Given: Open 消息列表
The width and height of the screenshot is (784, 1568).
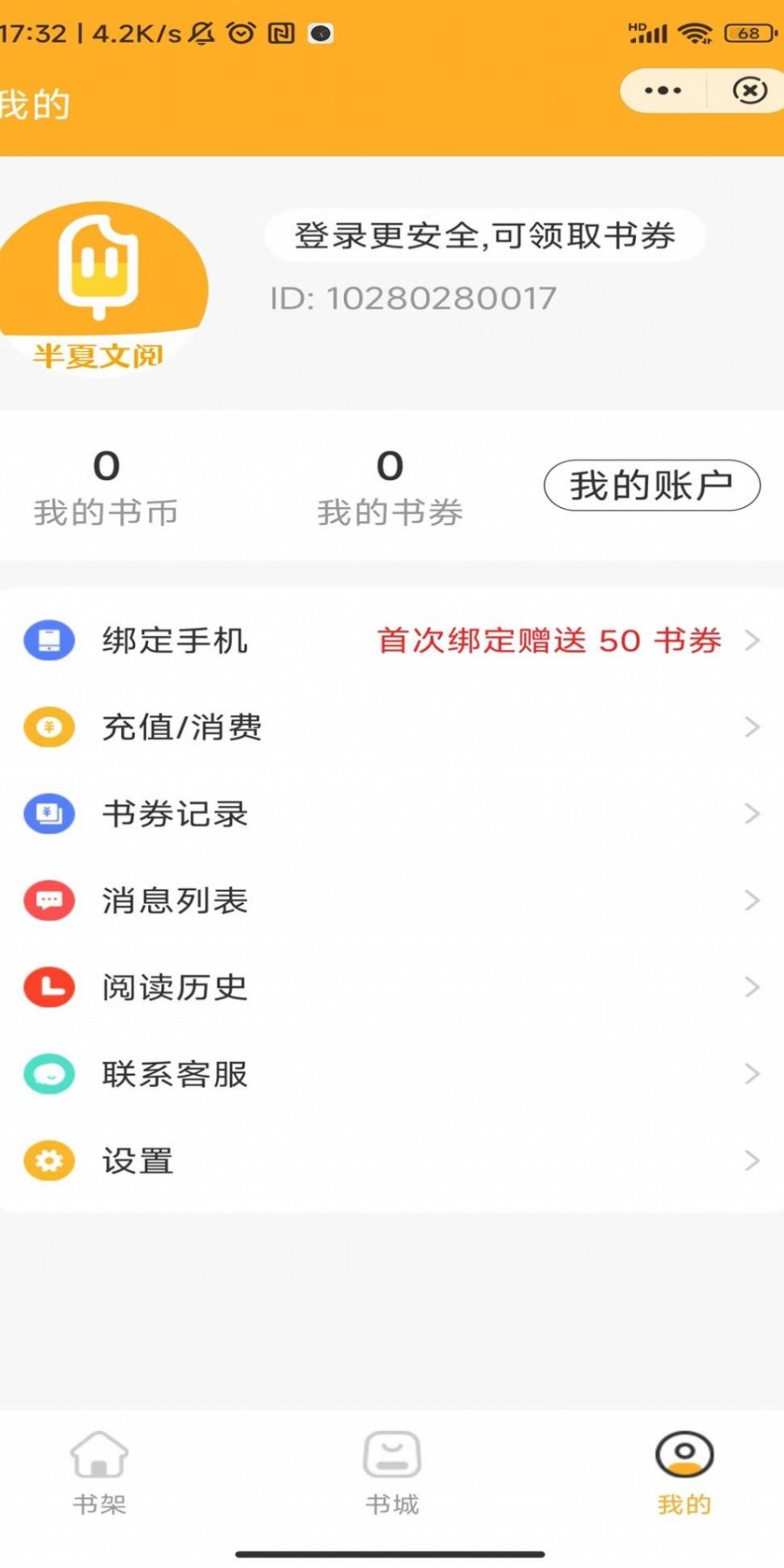Looking at the screenshot, I should point(392,901).
